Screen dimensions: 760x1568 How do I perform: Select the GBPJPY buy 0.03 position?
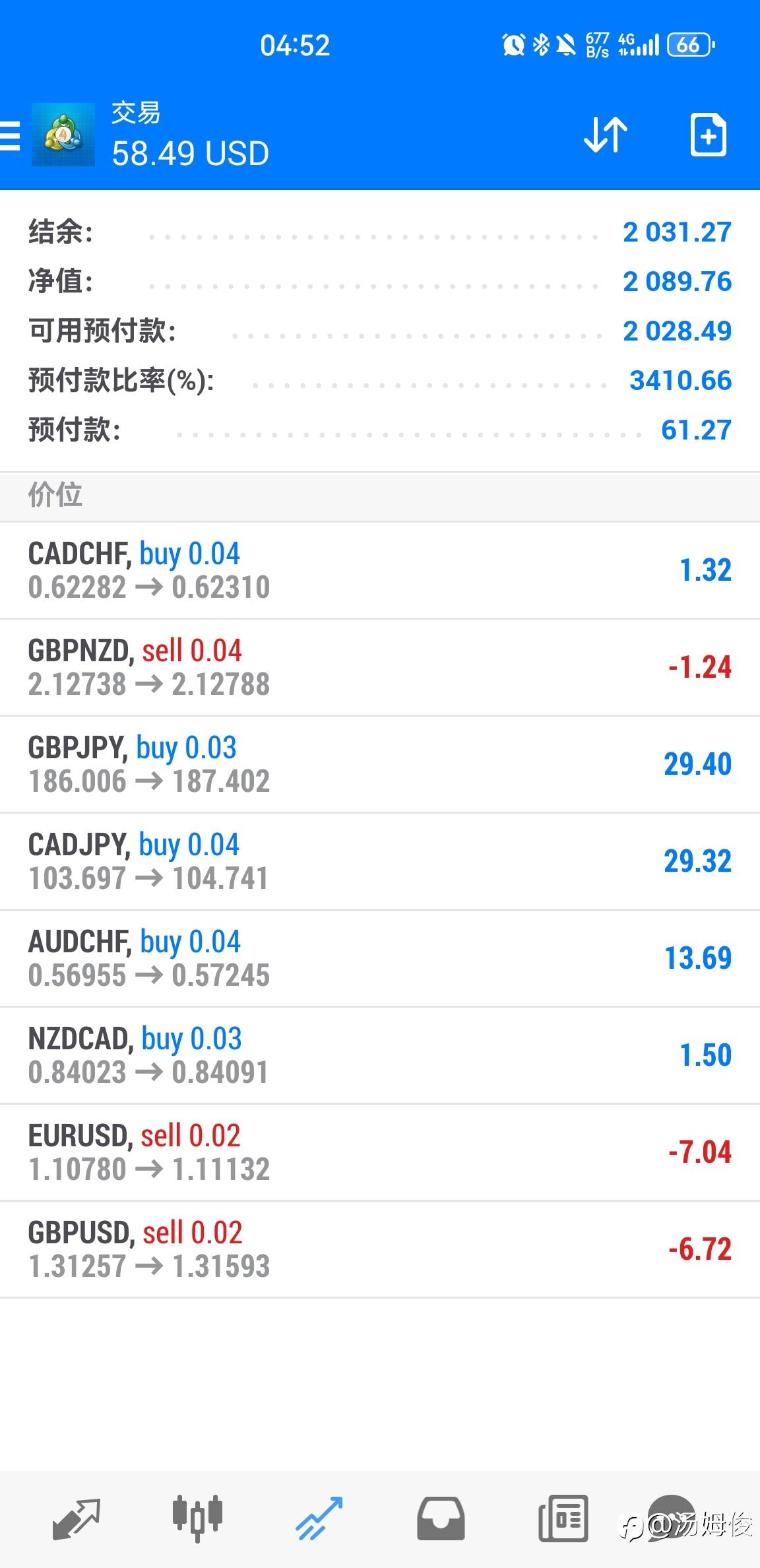(x=380, y=764)
